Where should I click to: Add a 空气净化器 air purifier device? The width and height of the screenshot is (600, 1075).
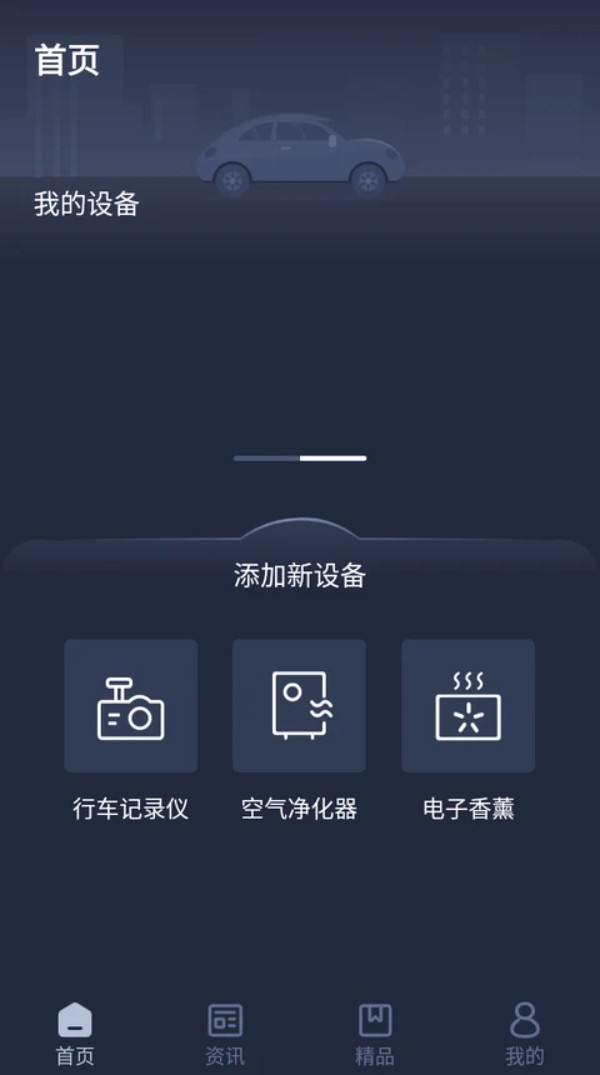pos(299,706)
